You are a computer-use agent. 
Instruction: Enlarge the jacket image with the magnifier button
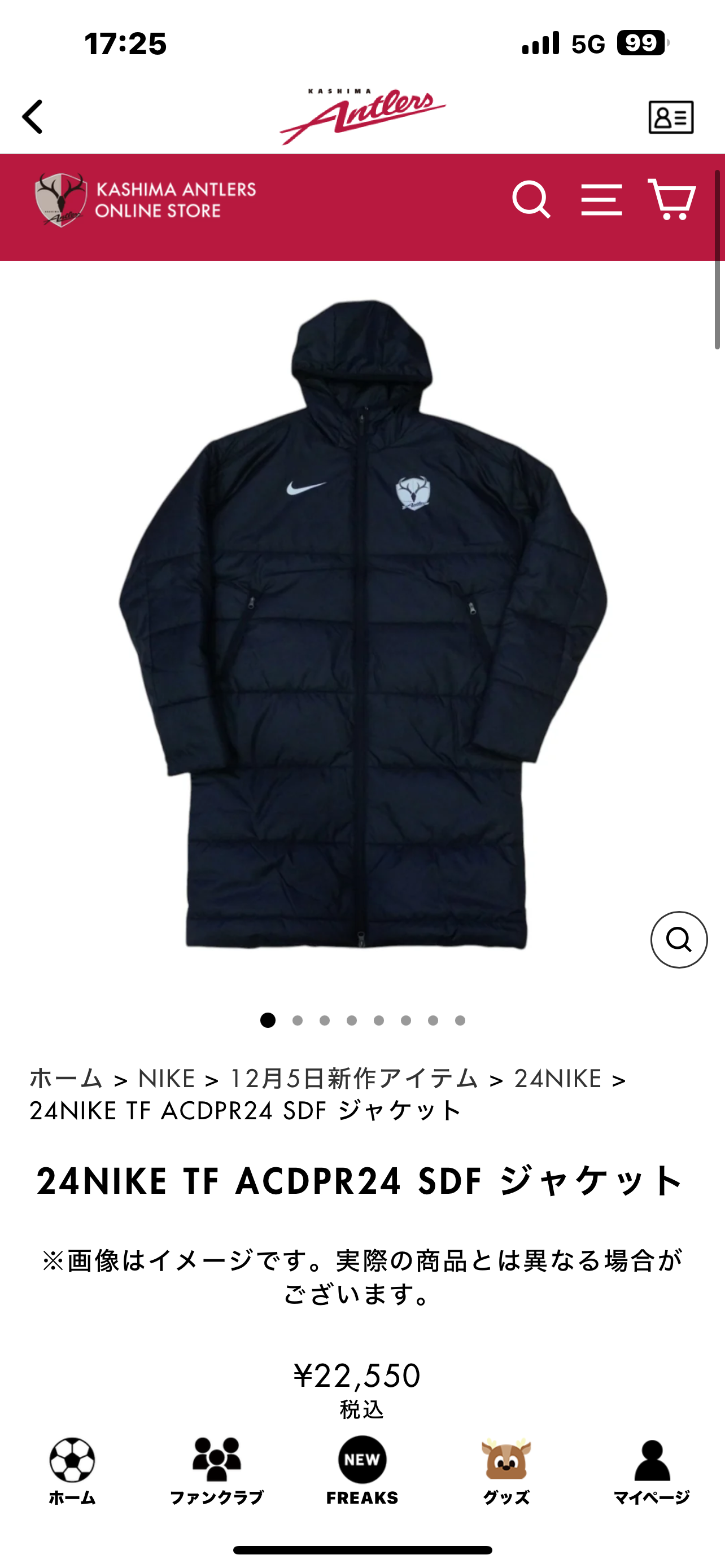tap(678, 939)
